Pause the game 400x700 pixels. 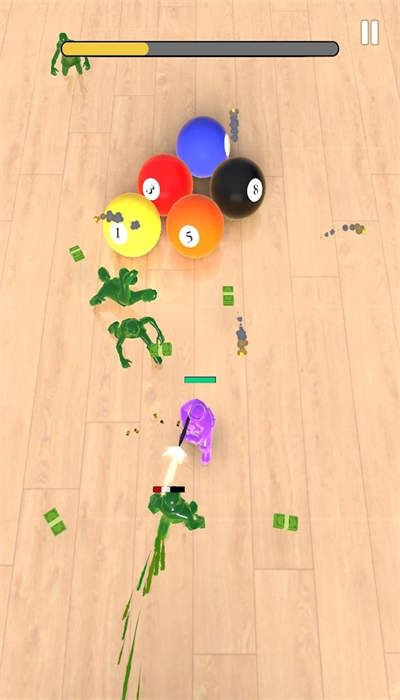click(x=370, y=32)
